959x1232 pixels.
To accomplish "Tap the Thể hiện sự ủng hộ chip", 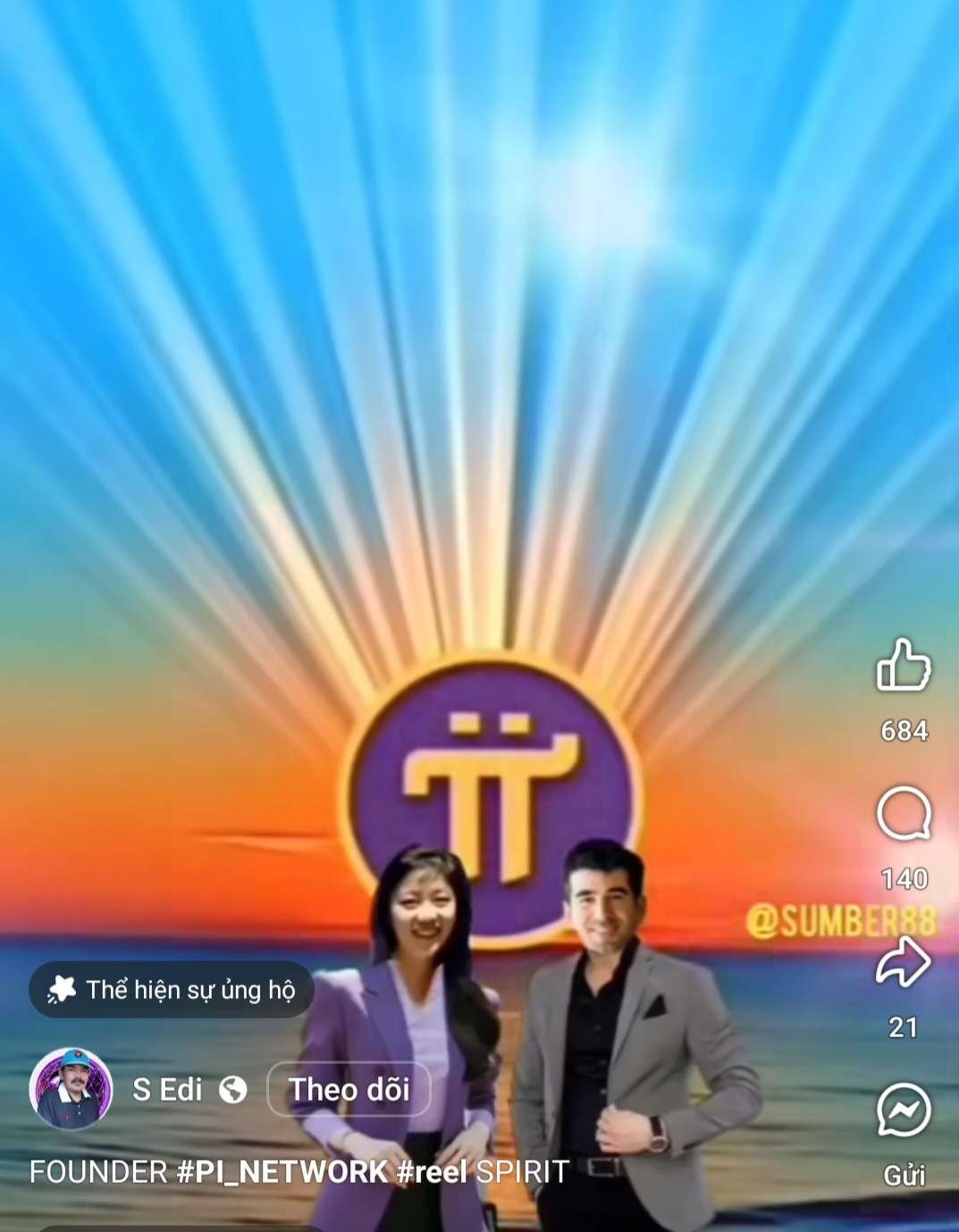I will pyautogui.click(x=172, y=990).
